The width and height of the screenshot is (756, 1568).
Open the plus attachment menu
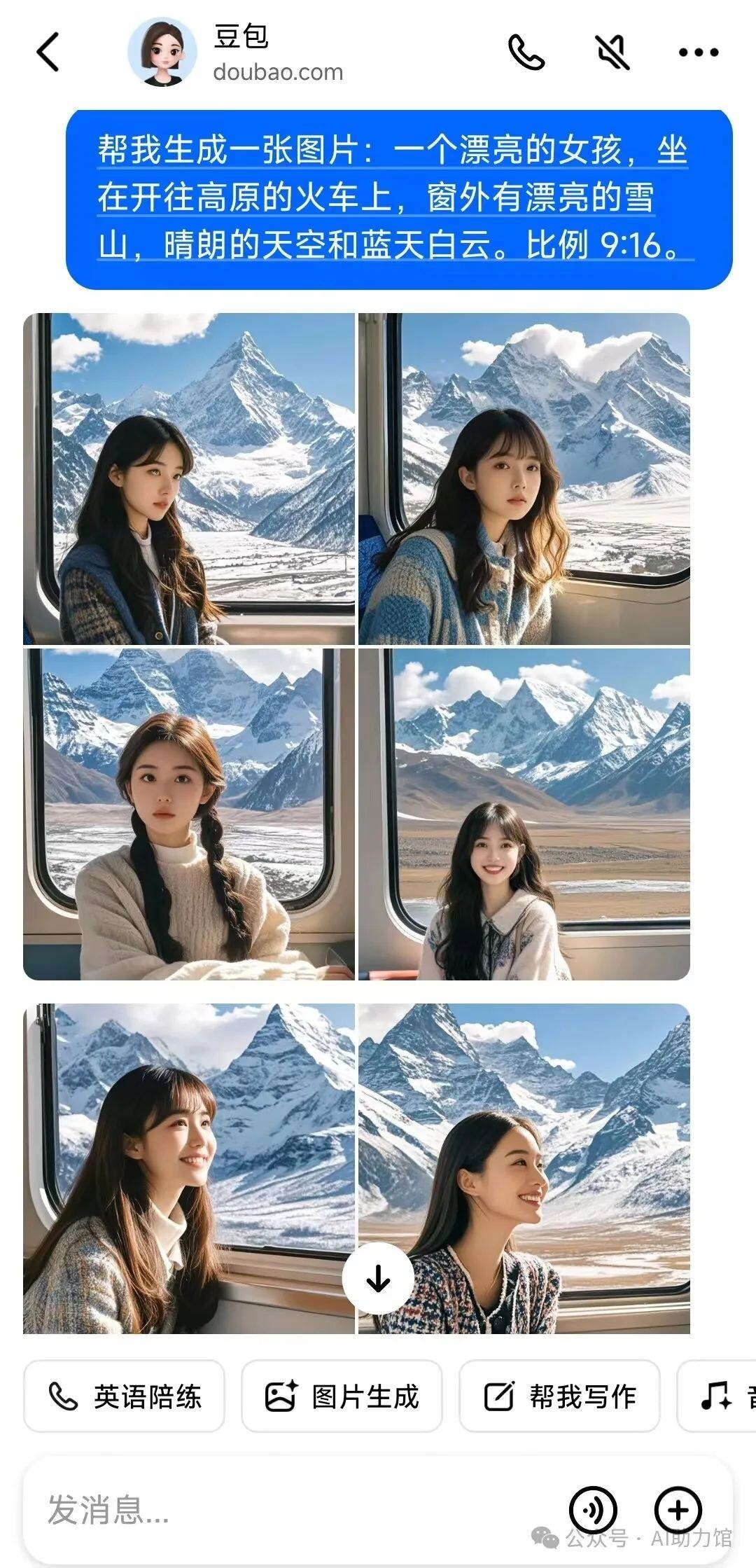(678, 1510)
